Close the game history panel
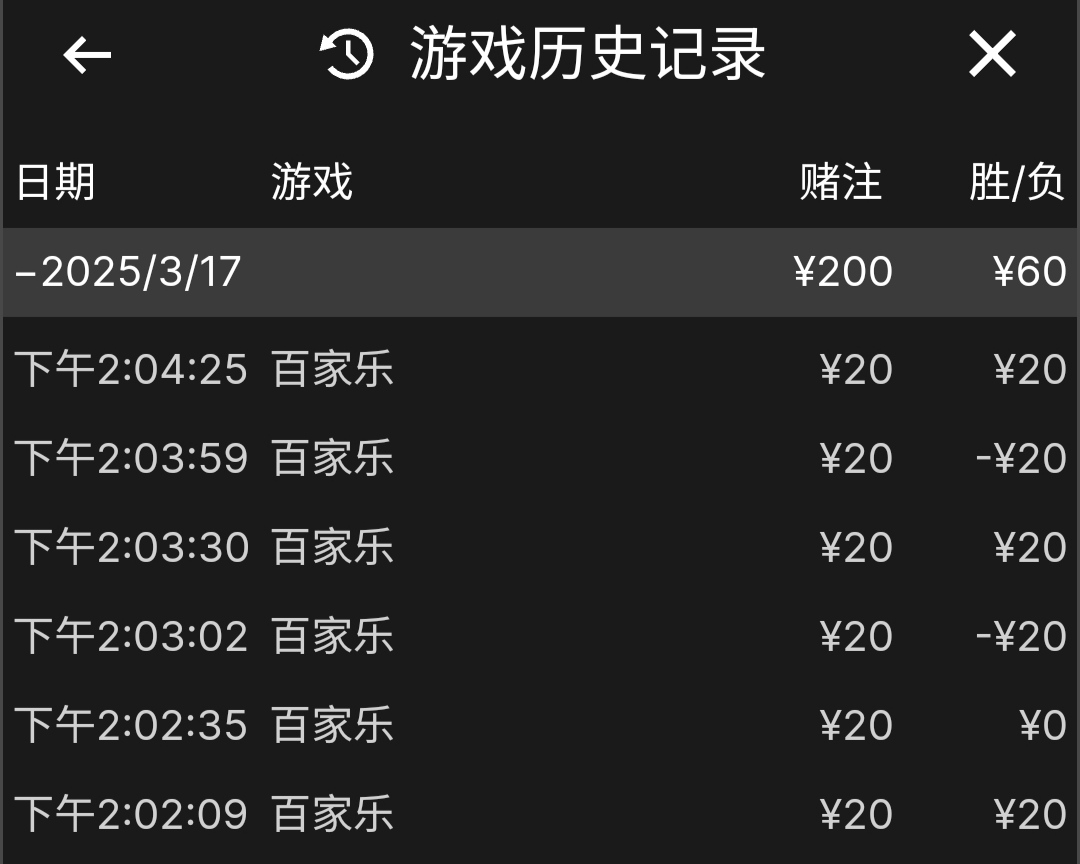The height and width of the screenshot is (864, 1080). tap(992, 54)
